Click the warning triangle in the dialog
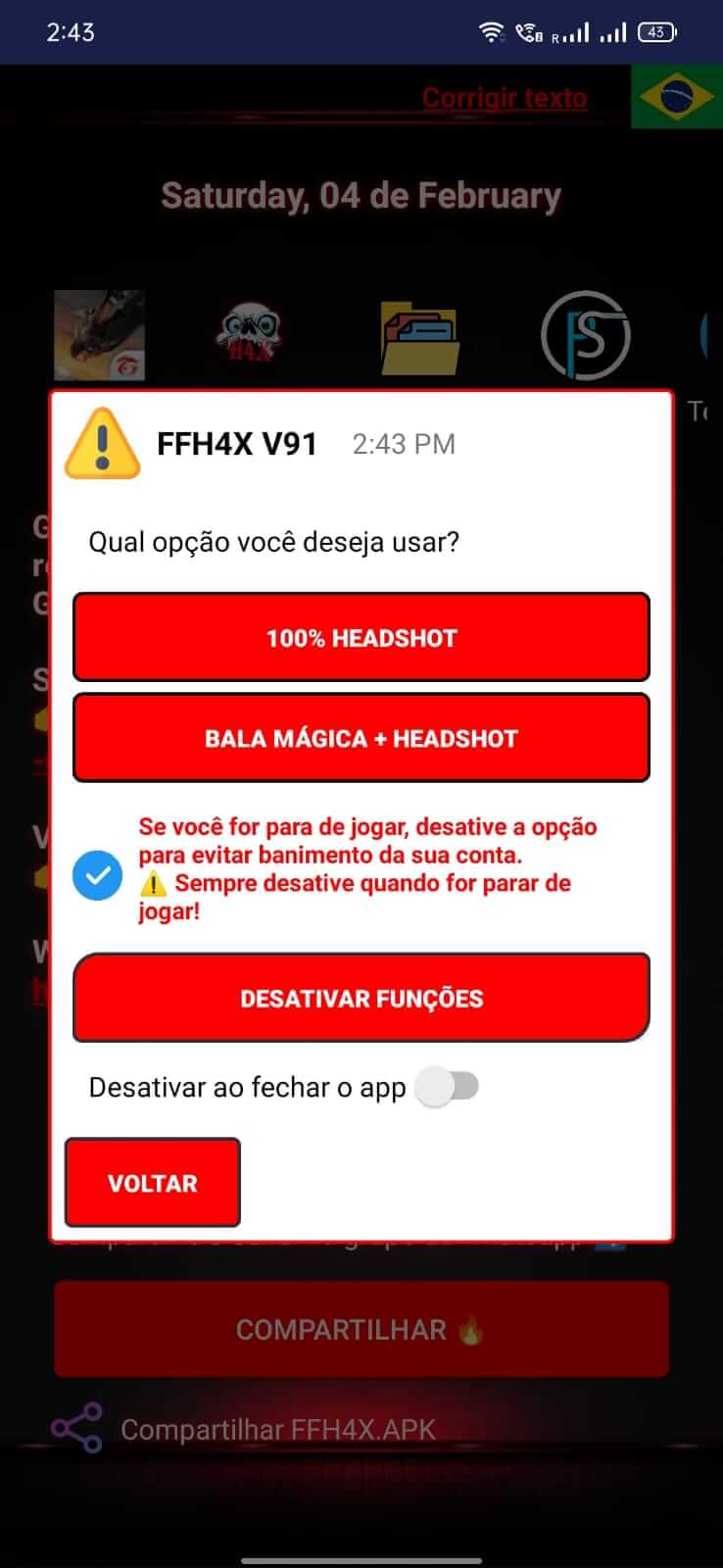Screen dimensions: 723x1568 [x=102, y=443]
